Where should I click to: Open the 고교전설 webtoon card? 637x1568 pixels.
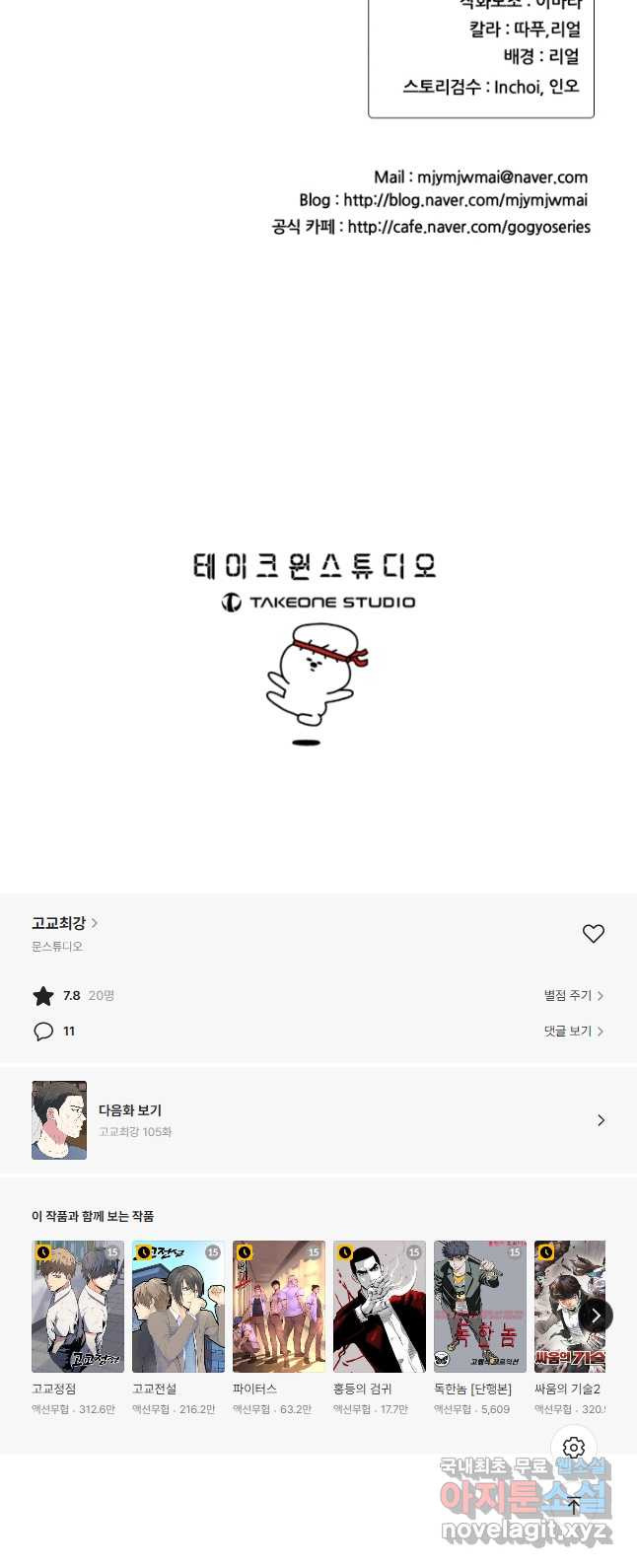click(178, 1307)
